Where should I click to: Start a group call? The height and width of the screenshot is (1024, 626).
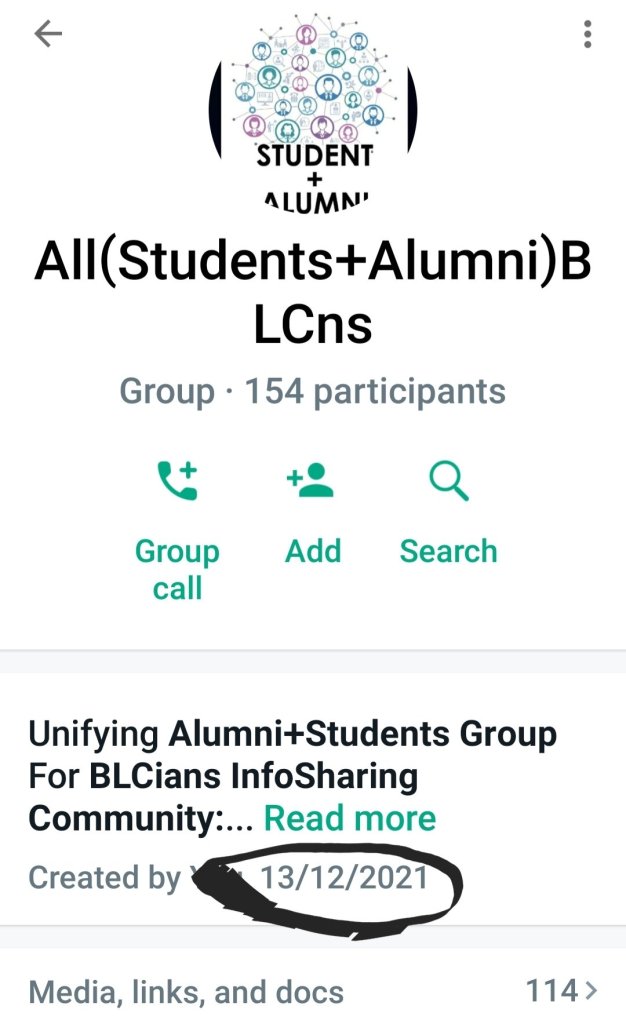177,528
